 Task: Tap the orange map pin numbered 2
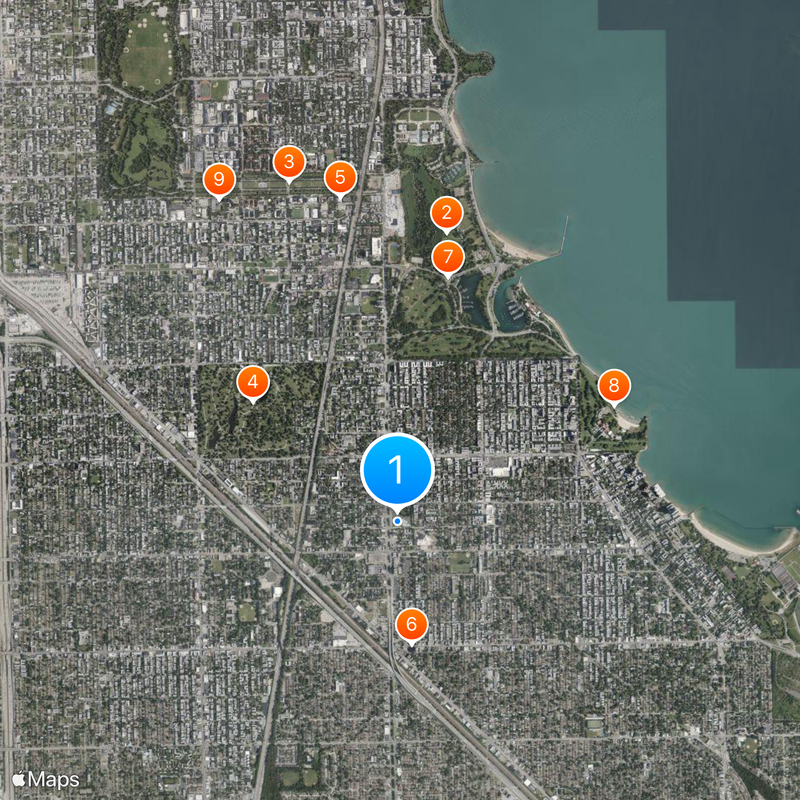click(x=446, y=212)
